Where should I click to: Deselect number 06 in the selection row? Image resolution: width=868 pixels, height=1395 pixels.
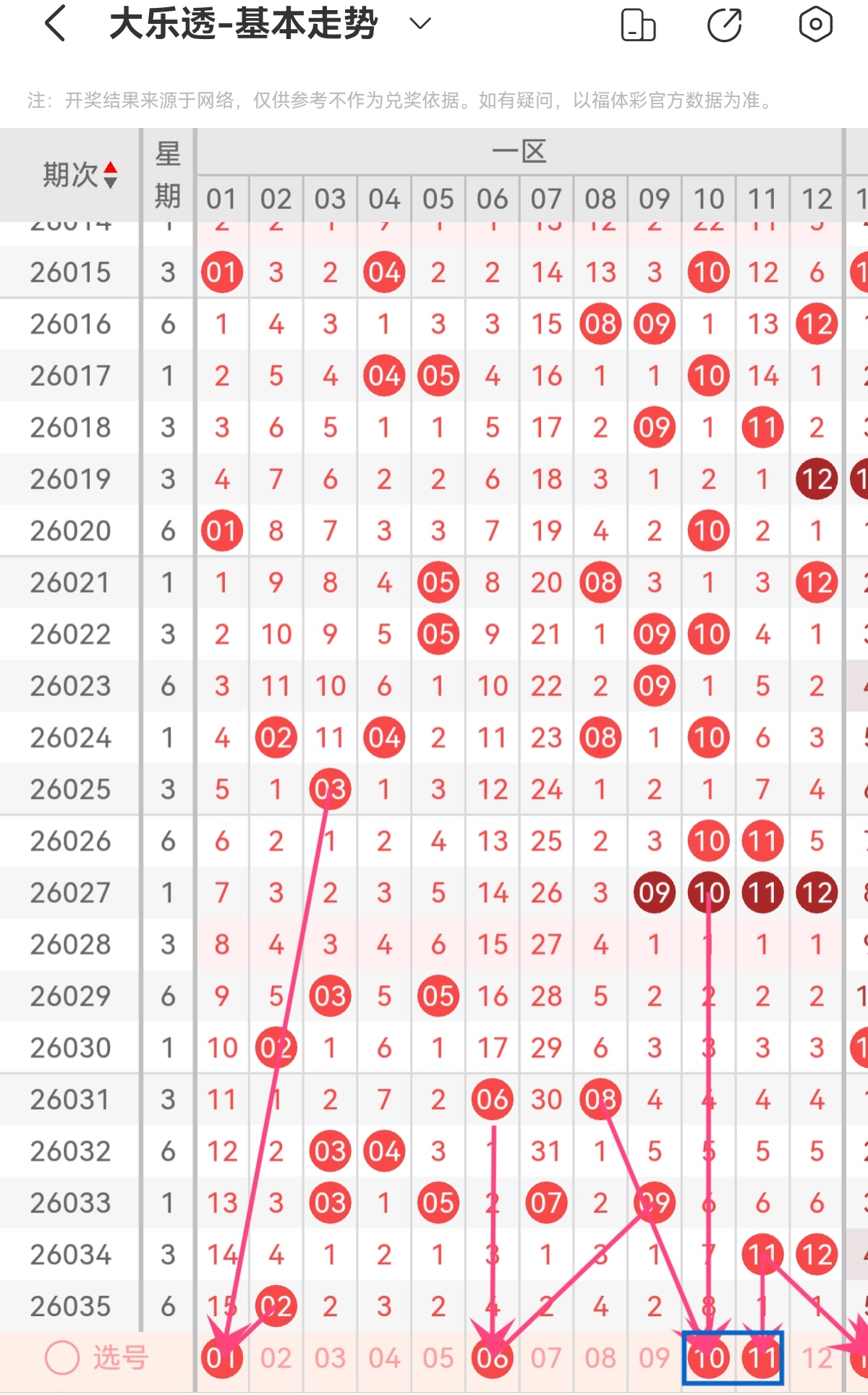493,1358
